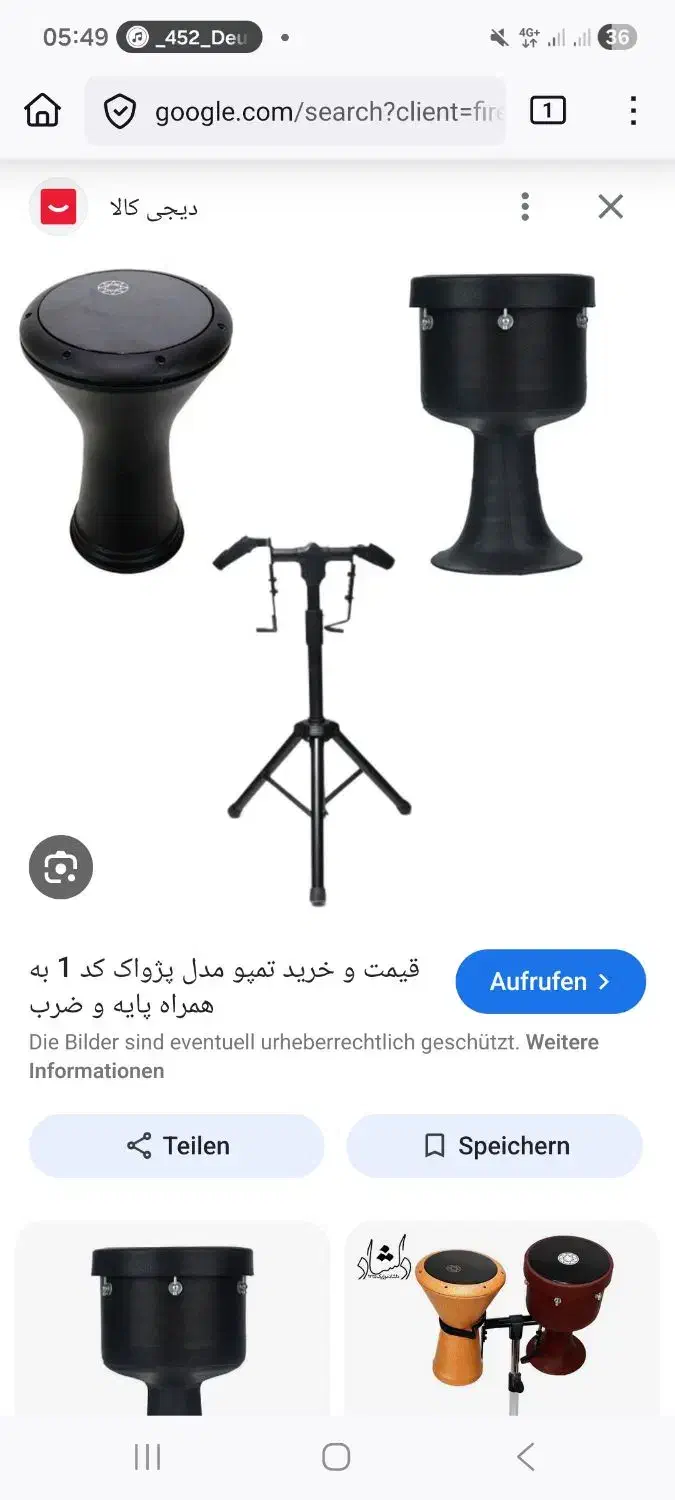Search this image with Google Lens
The height and width of the screenshot is (1500, 675).
[x=61, y=867]
